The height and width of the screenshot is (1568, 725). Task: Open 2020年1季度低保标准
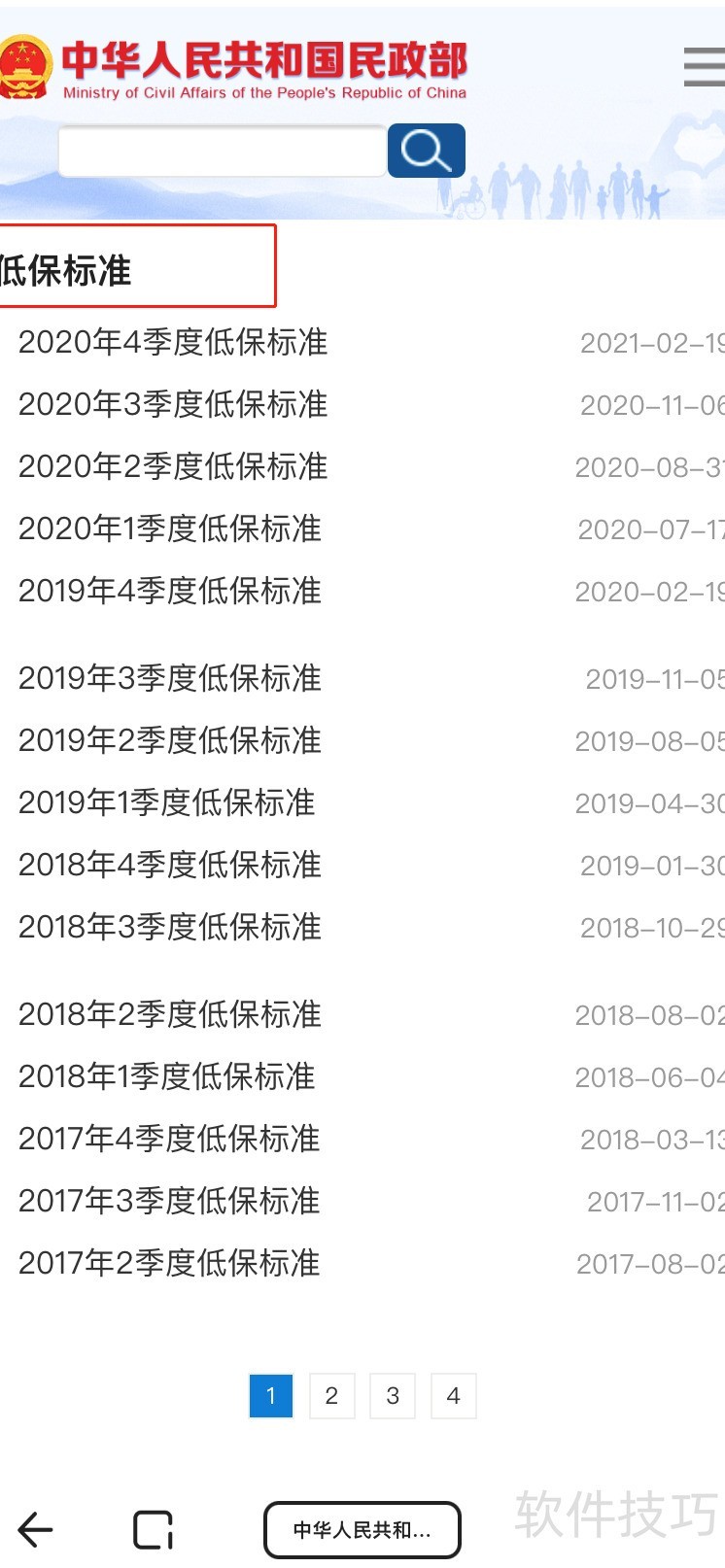[170, 529]
